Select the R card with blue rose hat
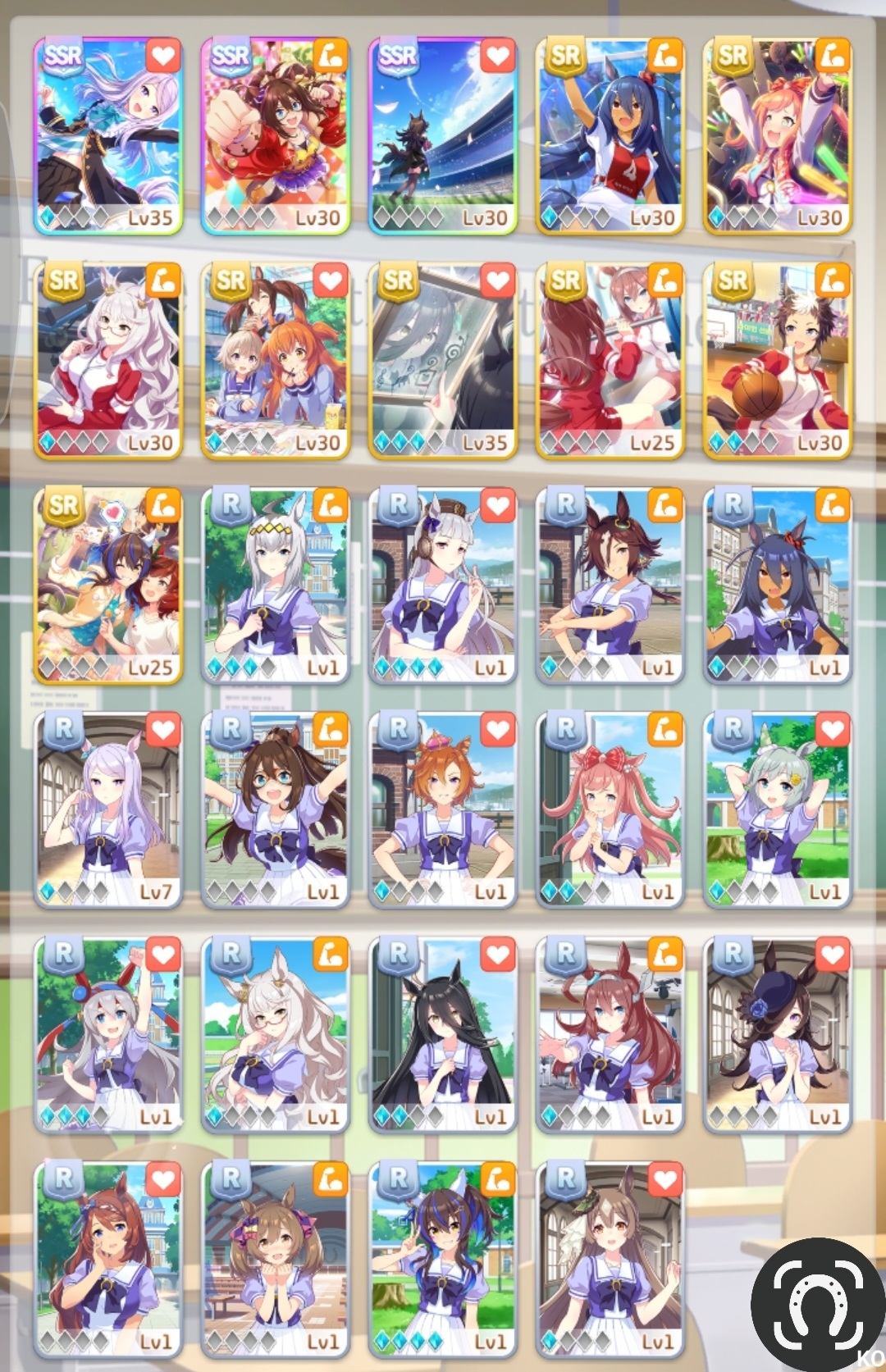This screenshot has height=1372, width=886. (x=777, y=1034)
